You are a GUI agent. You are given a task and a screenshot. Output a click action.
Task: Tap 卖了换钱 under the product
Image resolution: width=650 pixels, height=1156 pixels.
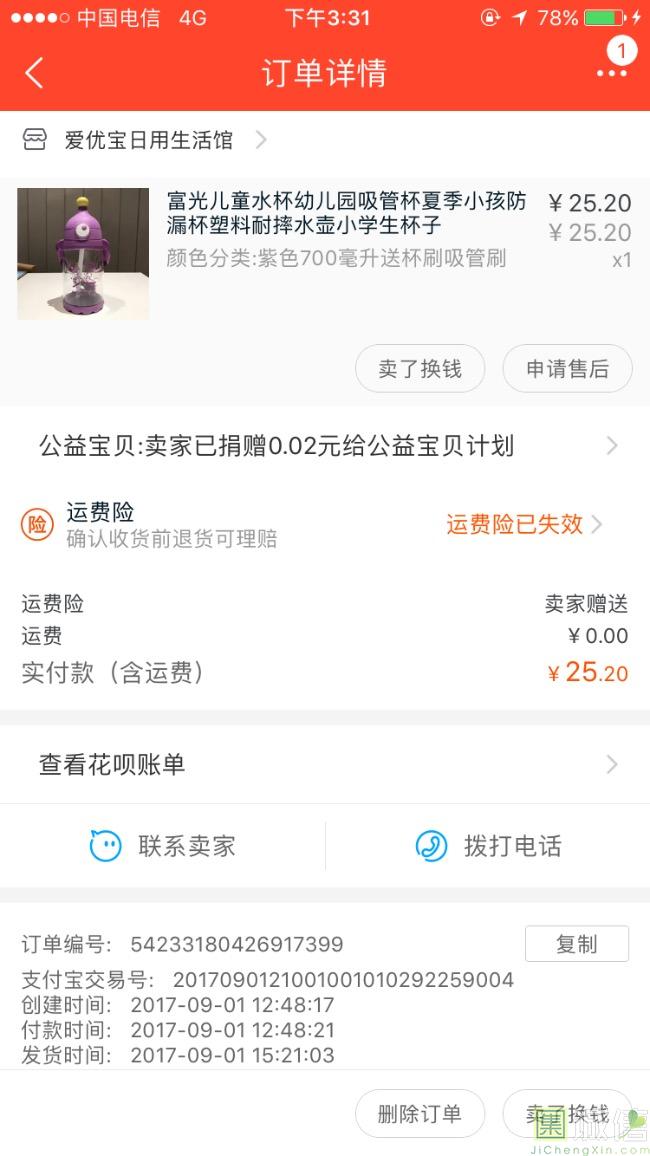420,369
